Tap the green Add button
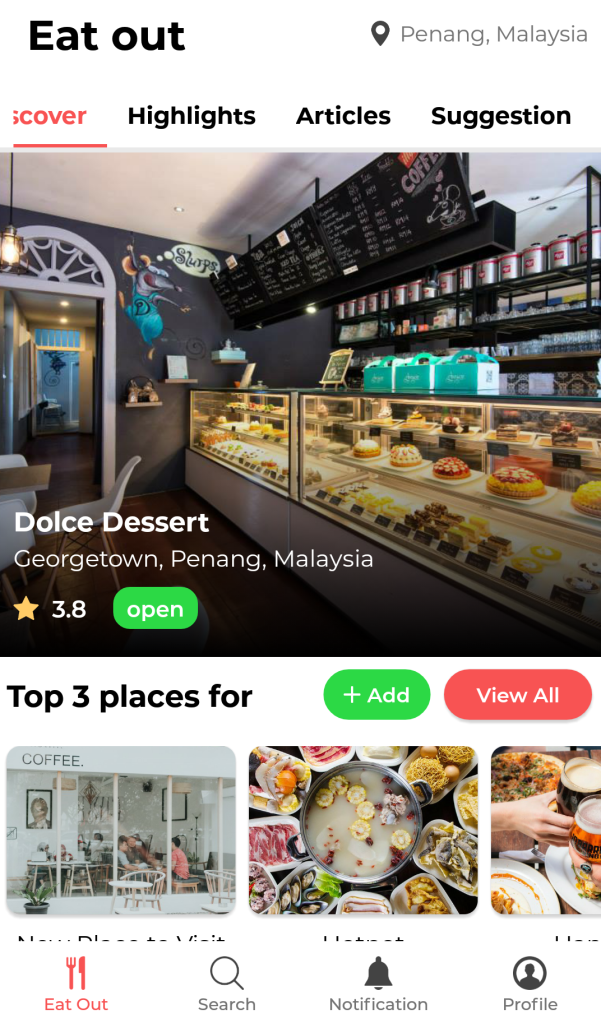The height and width of the screenshot is (1023, 601). click(x=376, y=695)
